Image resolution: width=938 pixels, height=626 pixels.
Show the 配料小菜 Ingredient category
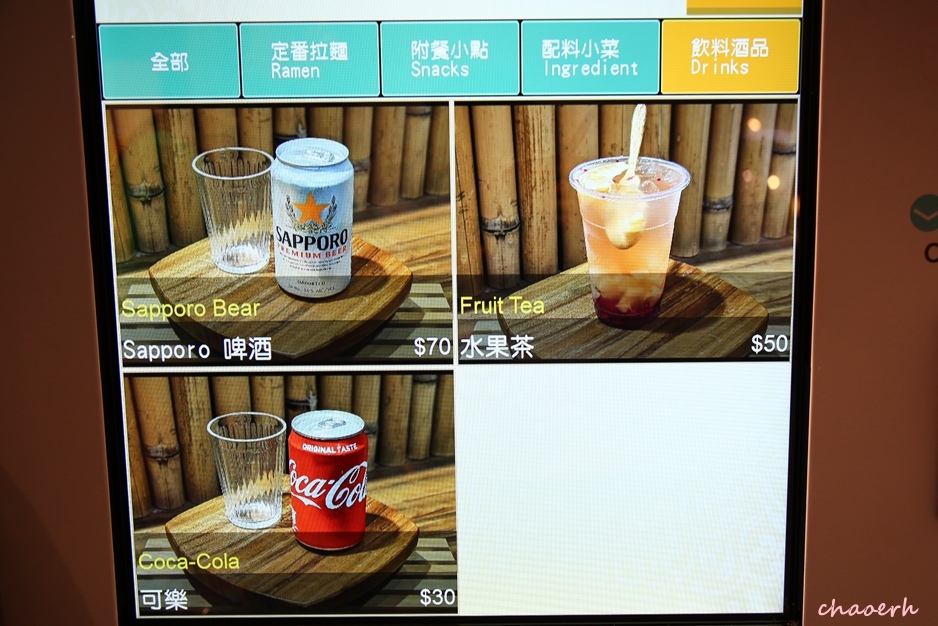point(590,58)
